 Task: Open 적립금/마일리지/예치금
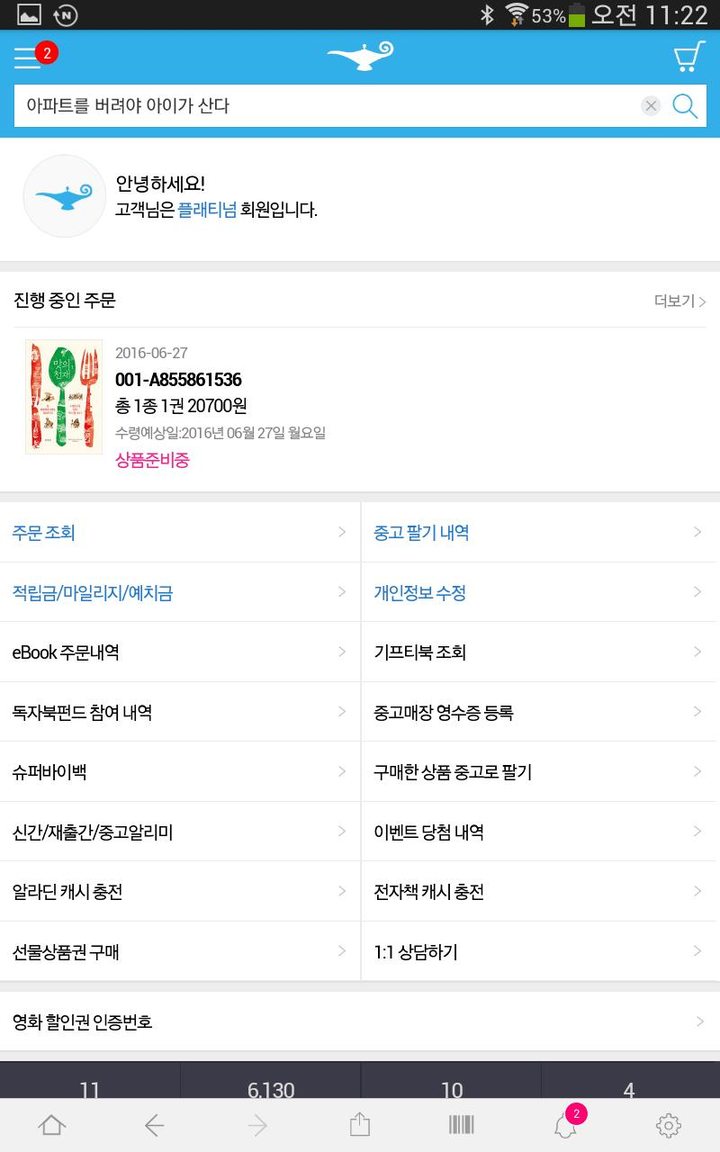click(180, 593)
